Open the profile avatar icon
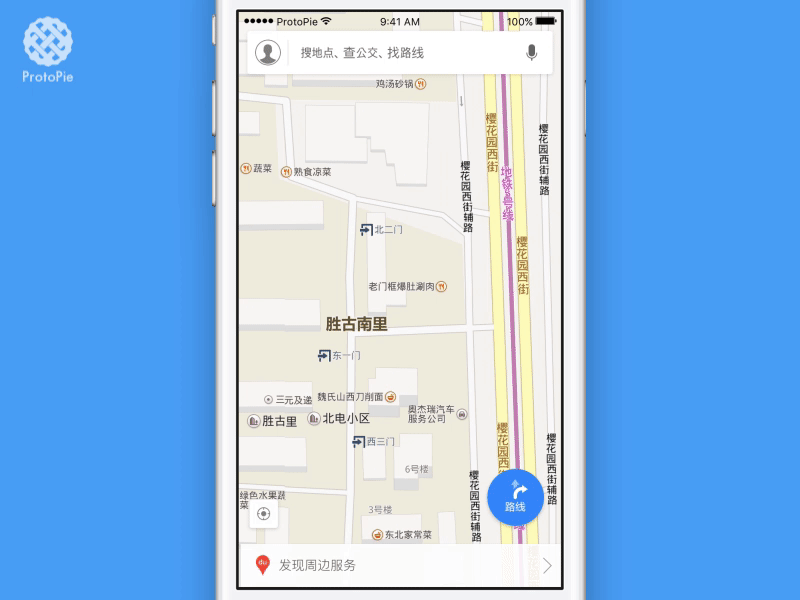Screen dimensions: 800x600 point(267,52)
